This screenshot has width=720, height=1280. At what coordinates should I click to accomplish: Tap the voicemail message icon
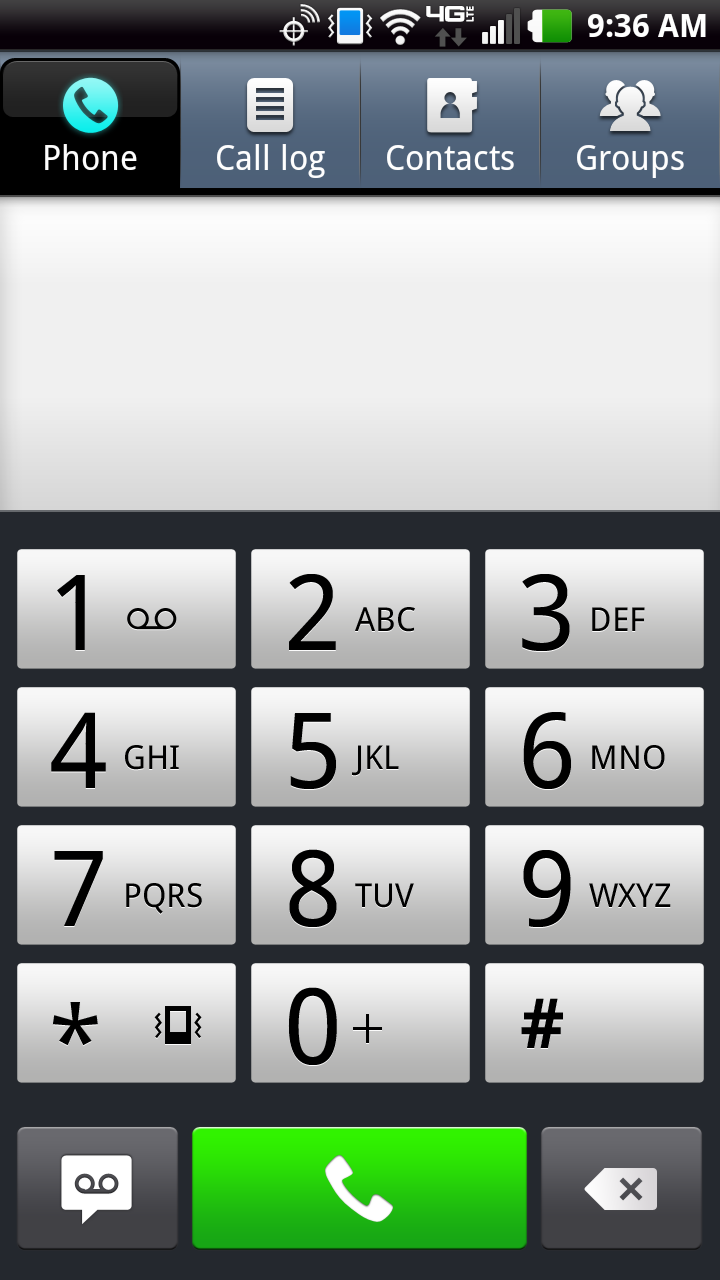coord(96,1187)
